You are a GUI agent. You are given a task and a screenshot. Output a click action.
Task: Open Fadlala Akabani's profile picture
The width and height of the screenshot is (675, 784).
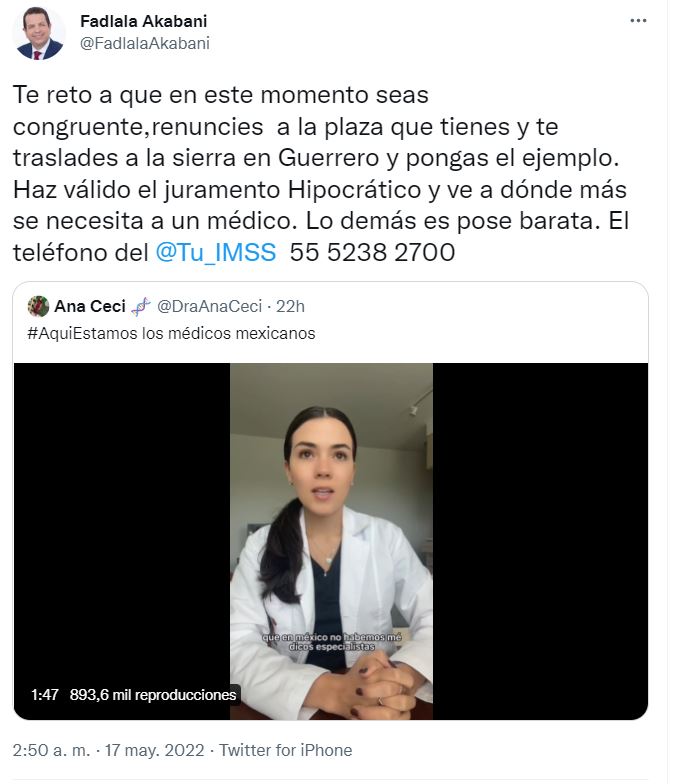click(x=39, y=33)
